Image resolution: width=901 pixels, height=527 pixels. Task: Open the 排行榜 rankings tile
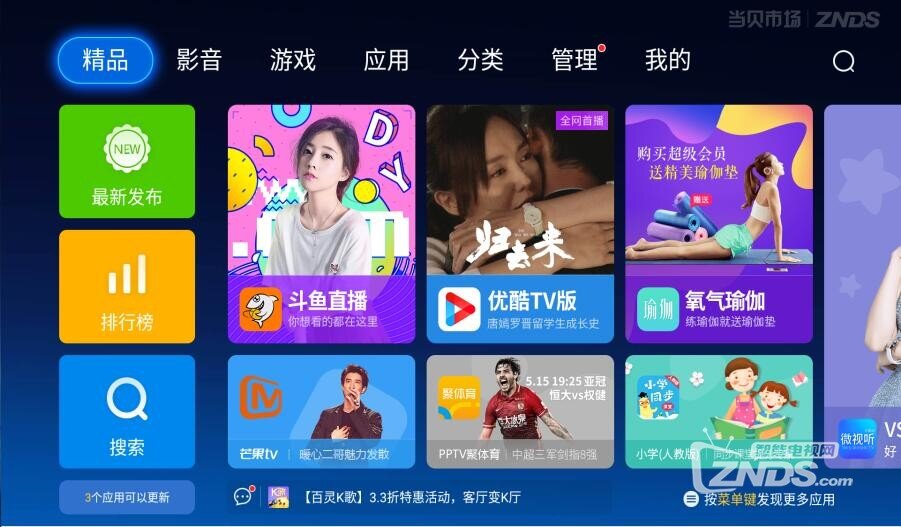pos(127,286)
